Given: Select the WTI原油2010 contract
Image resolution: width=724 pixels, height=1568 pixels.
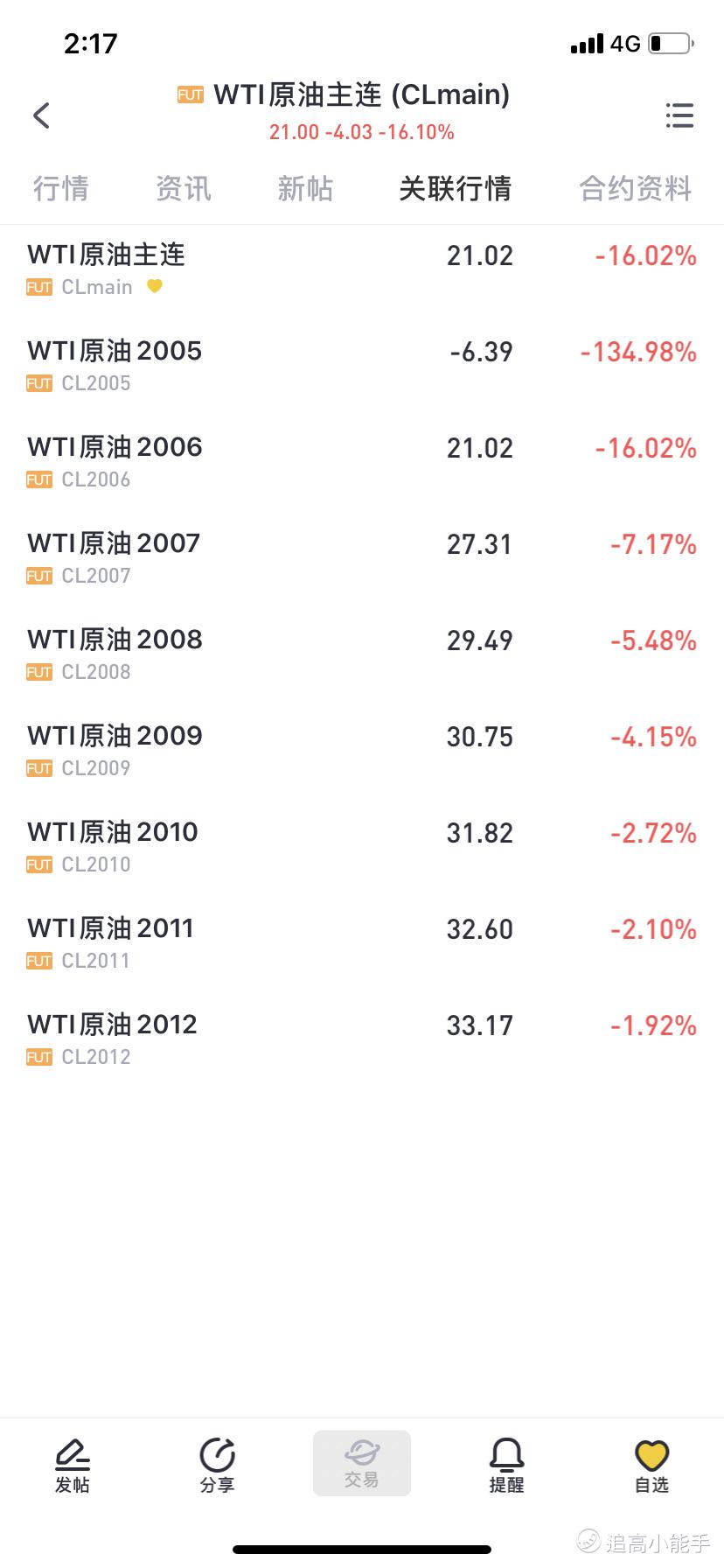Looking at the screenshot, I should coord(361,846).
